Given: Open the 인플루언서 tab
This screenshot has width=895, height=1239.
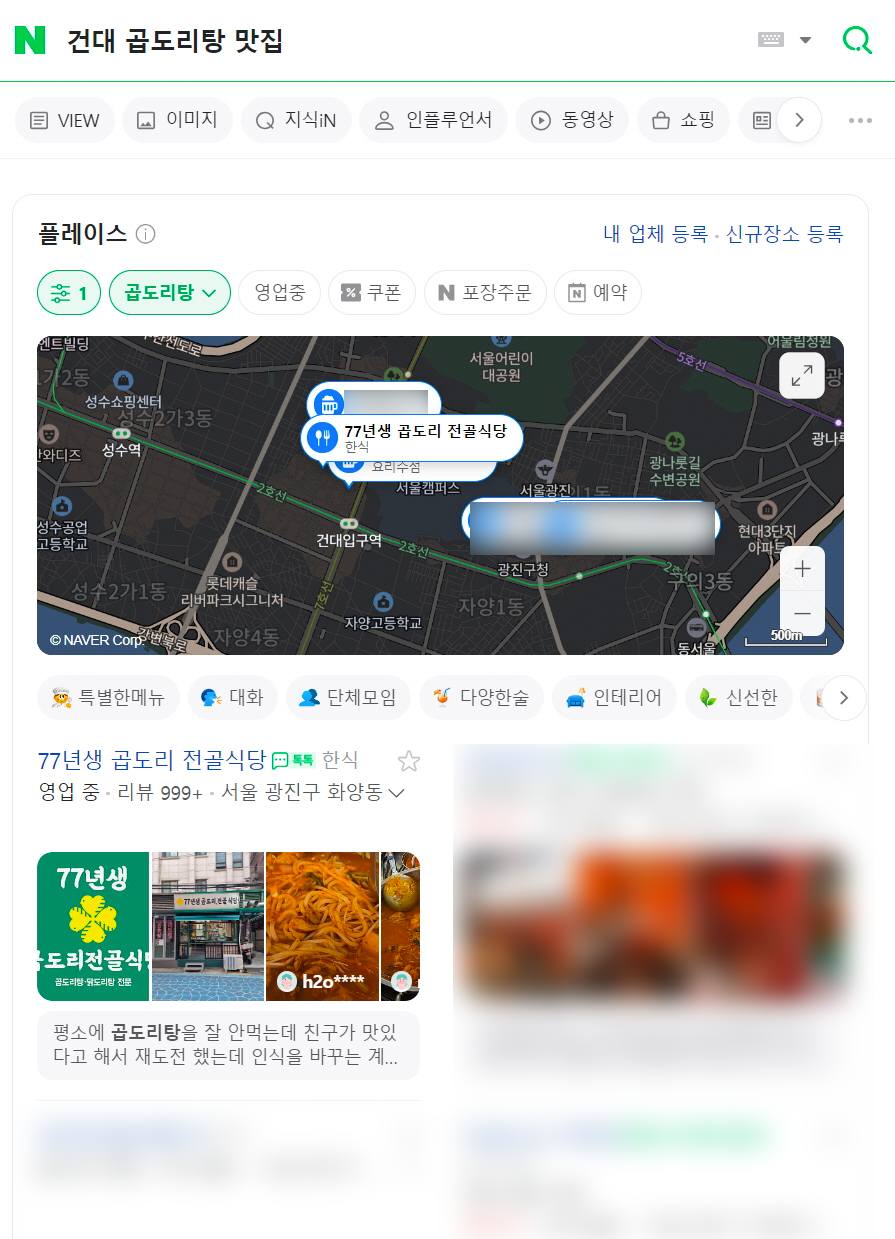Looking at the screenshot, I should coord(433,121).
